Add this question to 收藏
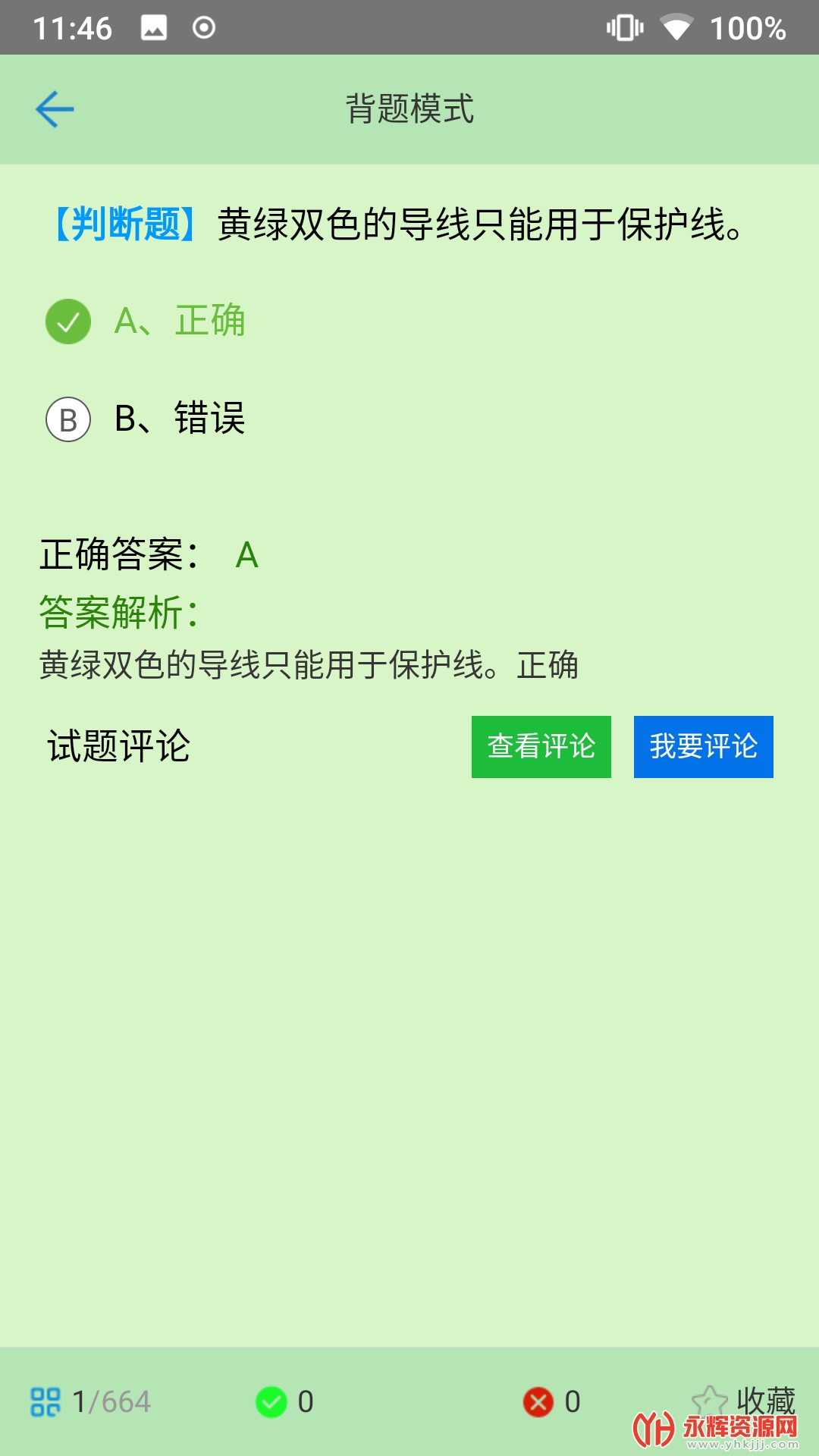 pos(743,1400)
